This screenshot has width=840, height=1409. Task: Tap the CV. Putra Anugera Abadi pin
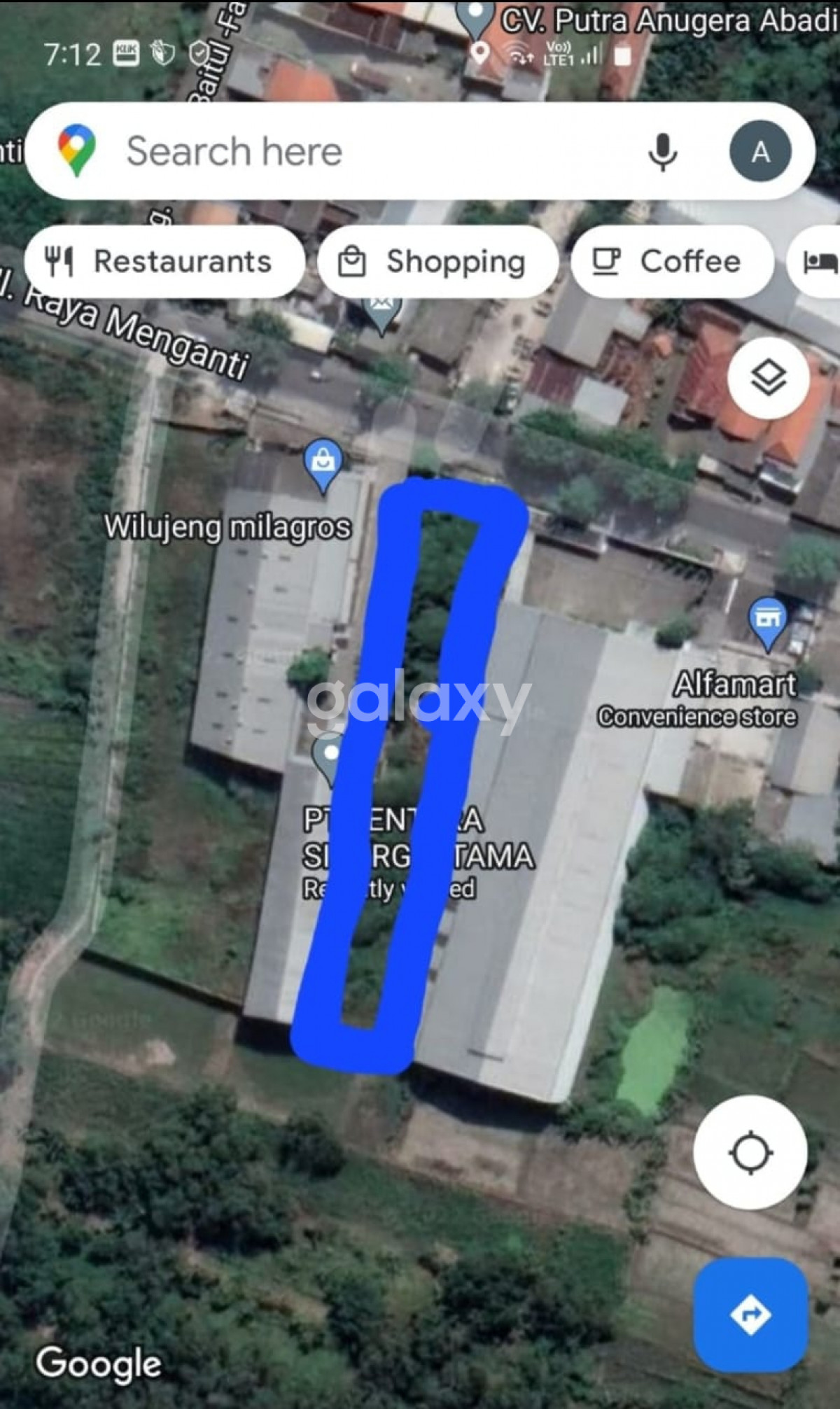475,15
